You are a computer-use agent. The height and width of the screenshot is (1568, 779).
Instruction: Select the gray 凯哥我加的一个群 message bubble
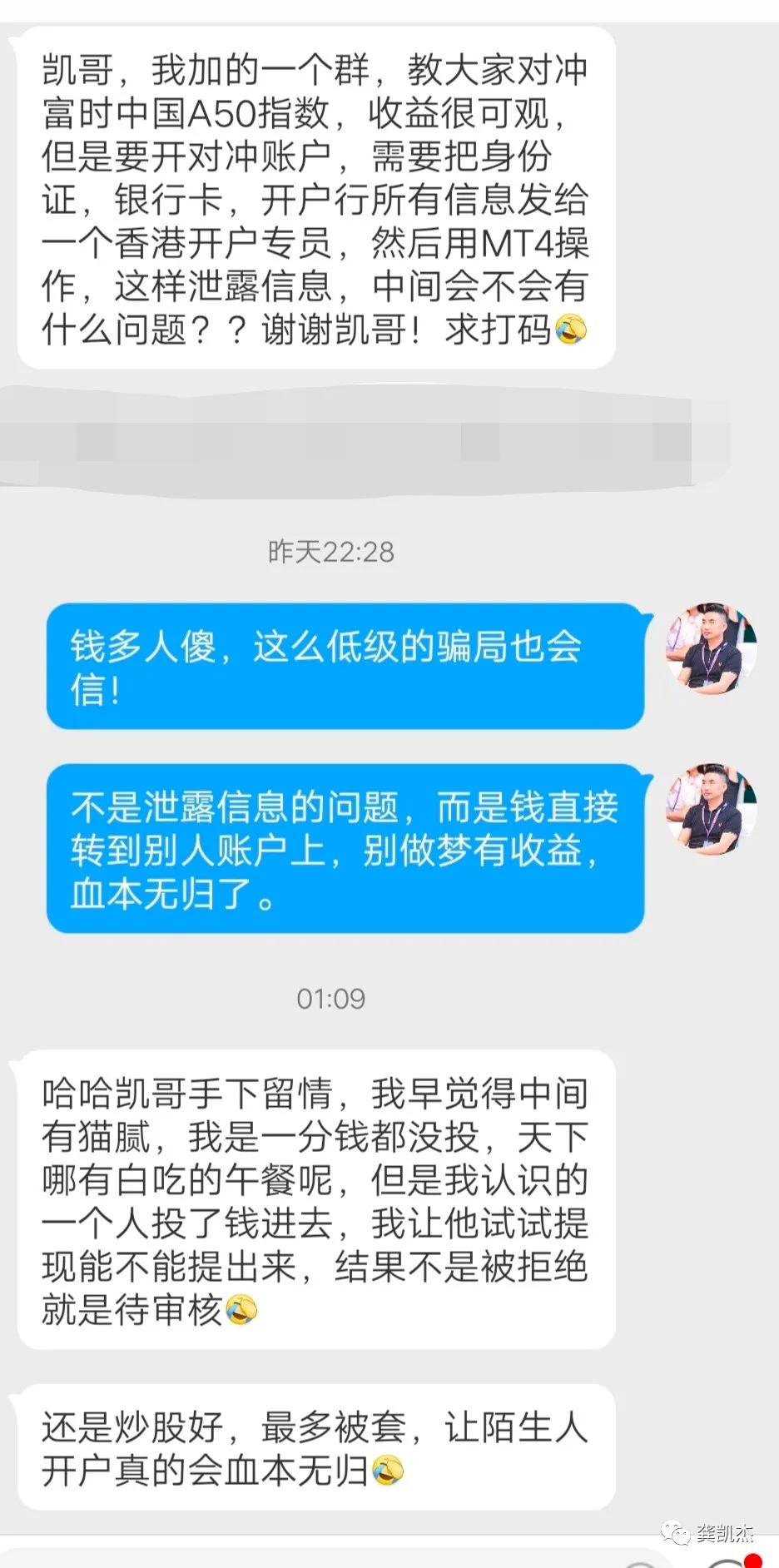click(x=316, y=200)
